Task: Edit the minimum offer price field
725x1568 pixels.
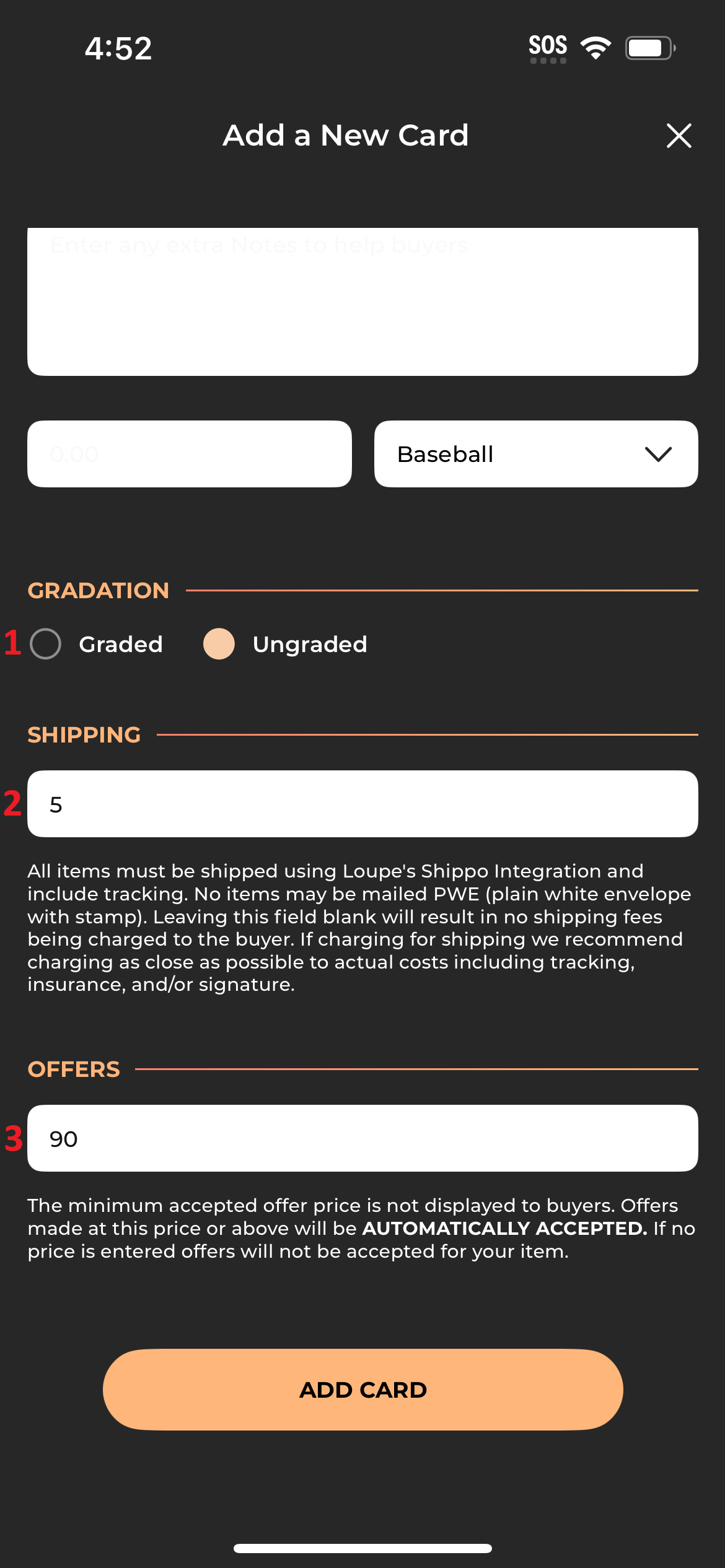Action: click(362, 1138)
